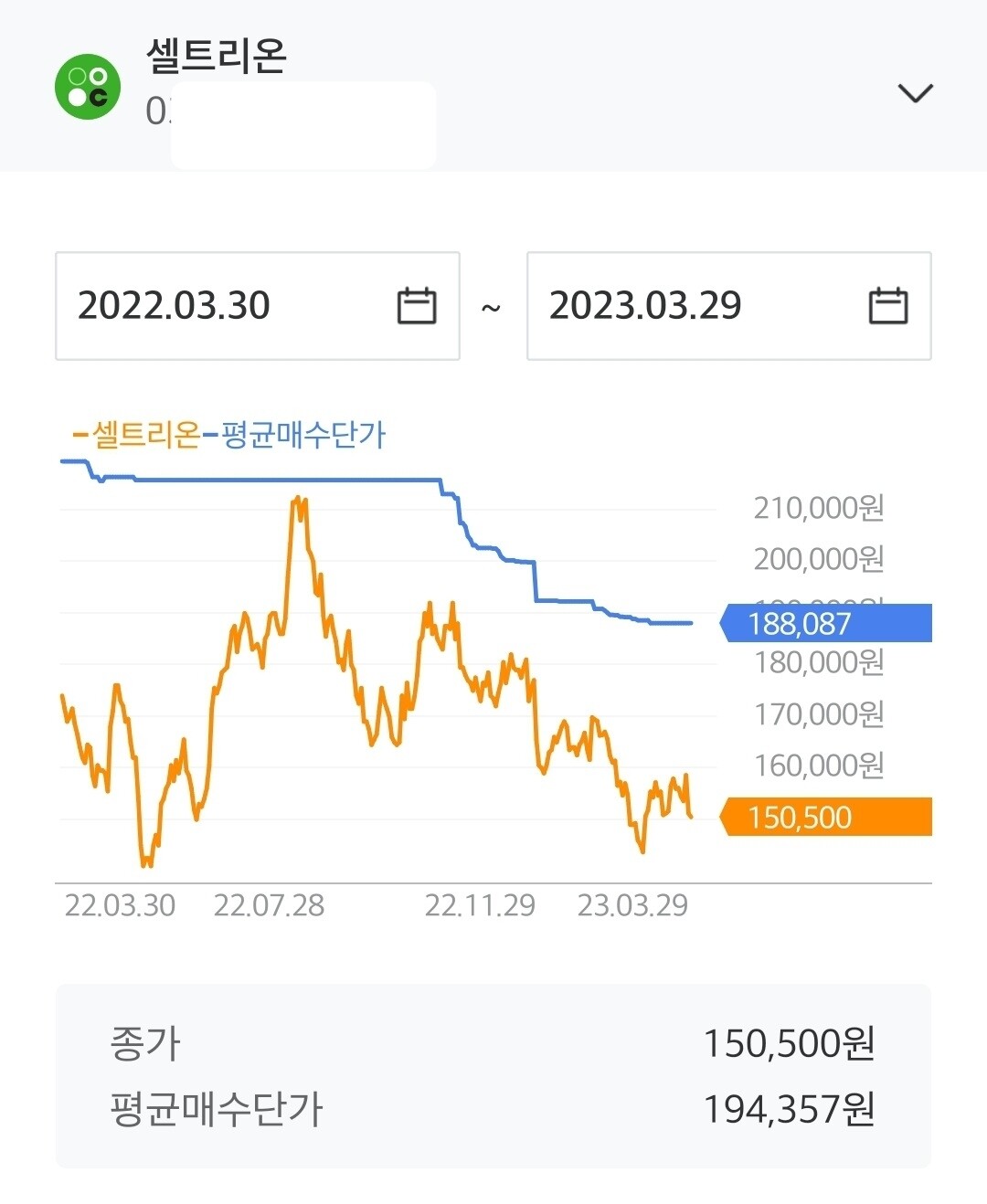Click the green circular stock emblem icon

coord(89,85)
